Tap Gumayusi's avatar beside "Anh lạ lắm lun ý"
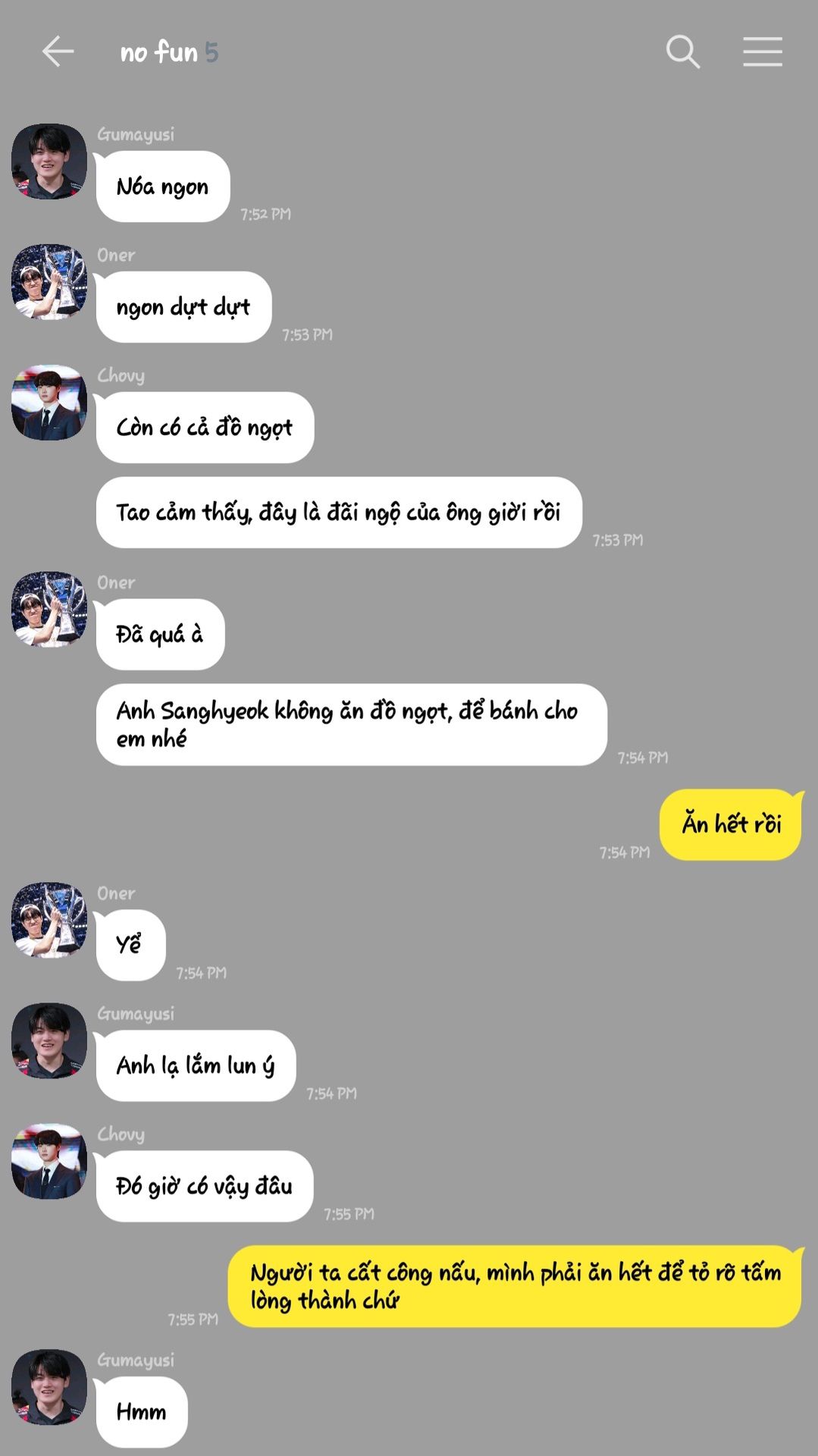Viewport: 818px width, 1456px height. click(49, 1040)
